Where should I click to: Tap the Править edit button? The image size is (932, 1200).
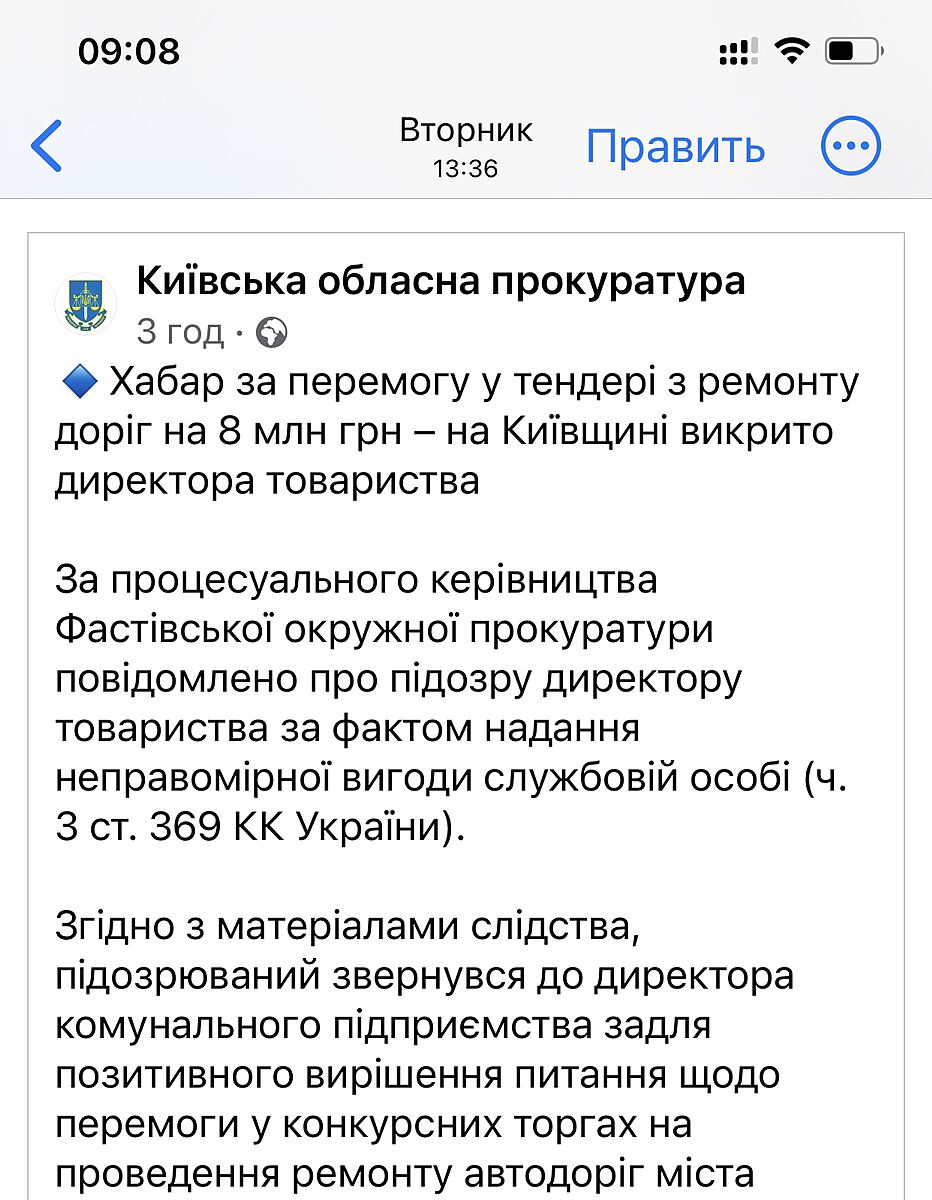click(675, 147)
